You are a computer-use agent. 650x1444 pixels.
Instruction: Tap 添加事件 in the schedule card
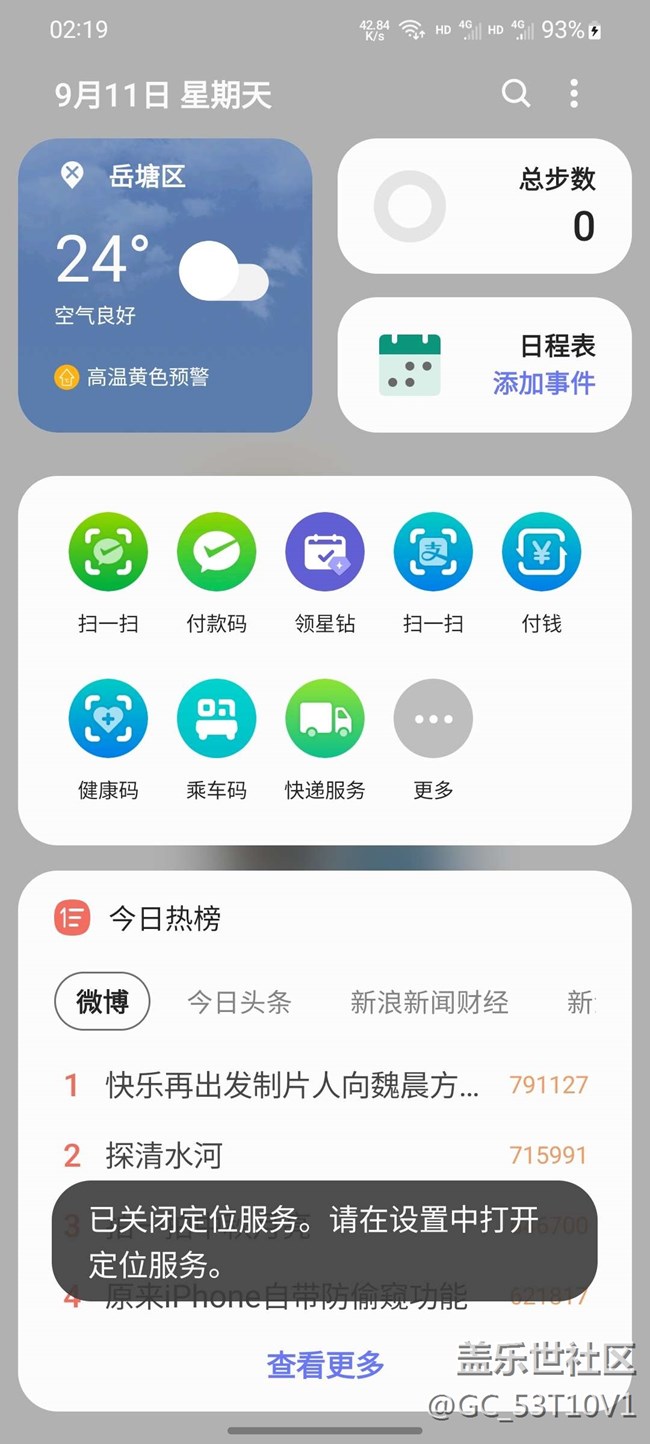tap(544, 383)
